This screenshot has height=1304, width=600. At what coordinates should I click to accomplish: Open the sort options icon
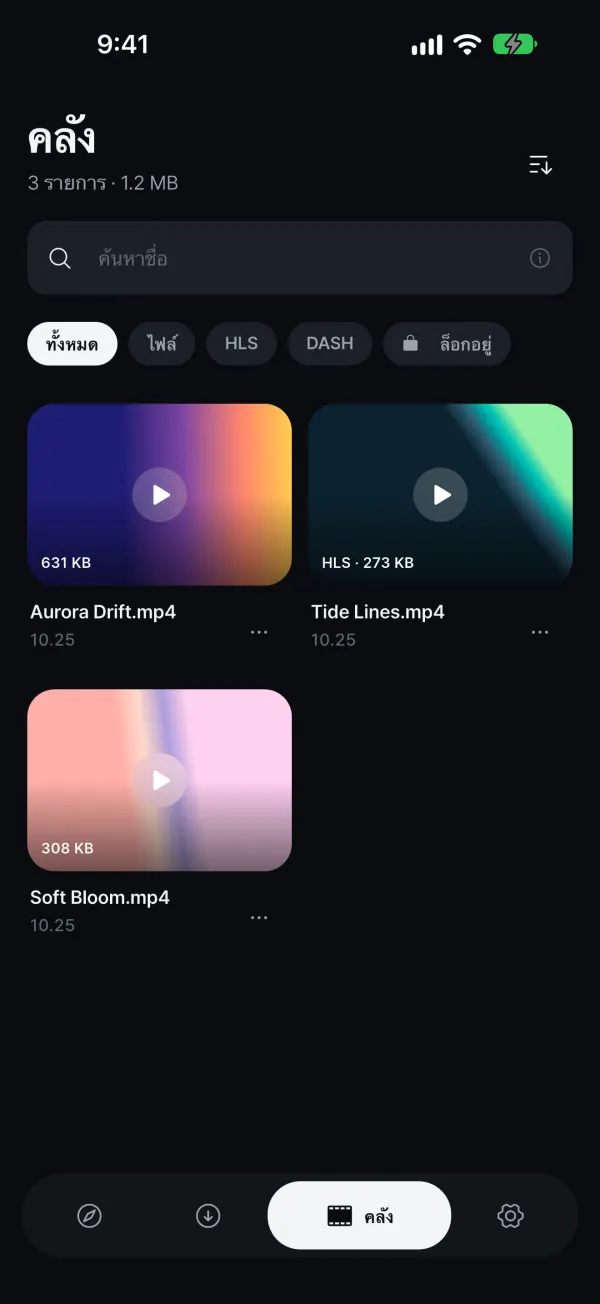point(540,165)
